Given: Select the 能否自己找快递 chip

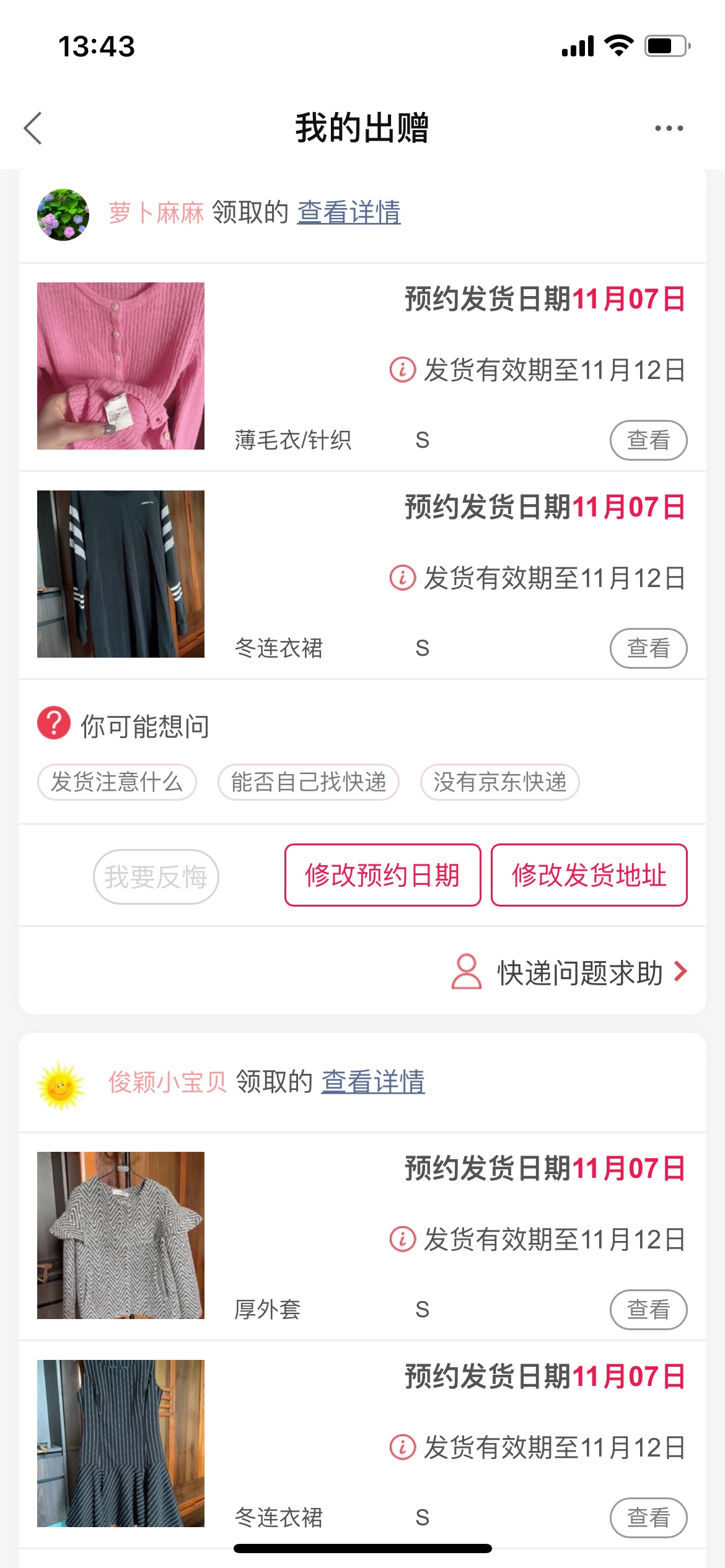Looking at the screenshot, I should tap(308, 782).
